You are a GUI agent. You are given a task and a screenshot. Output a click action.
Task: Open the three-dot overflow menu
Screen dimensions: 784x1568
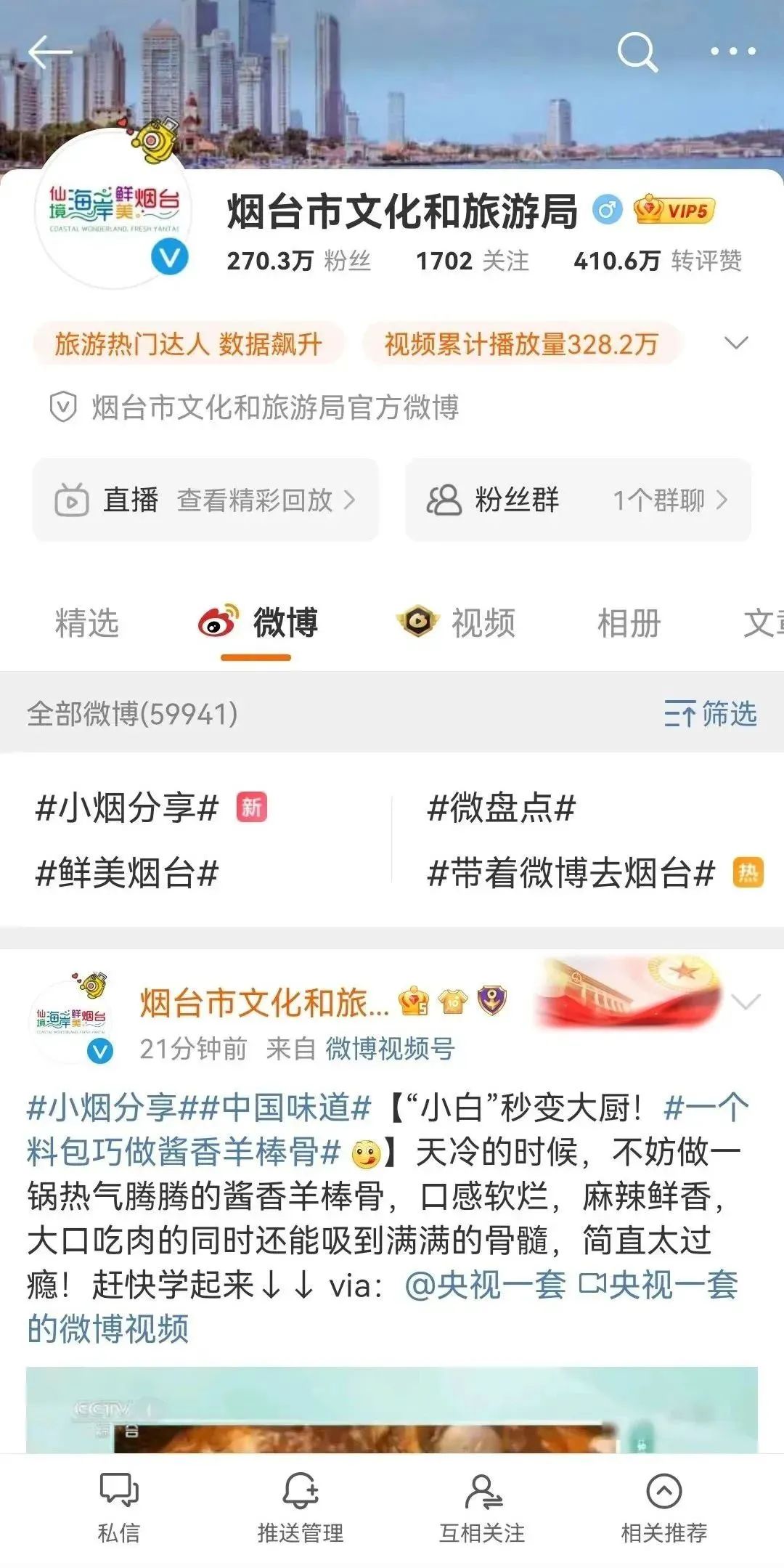[x=732, y=52]
